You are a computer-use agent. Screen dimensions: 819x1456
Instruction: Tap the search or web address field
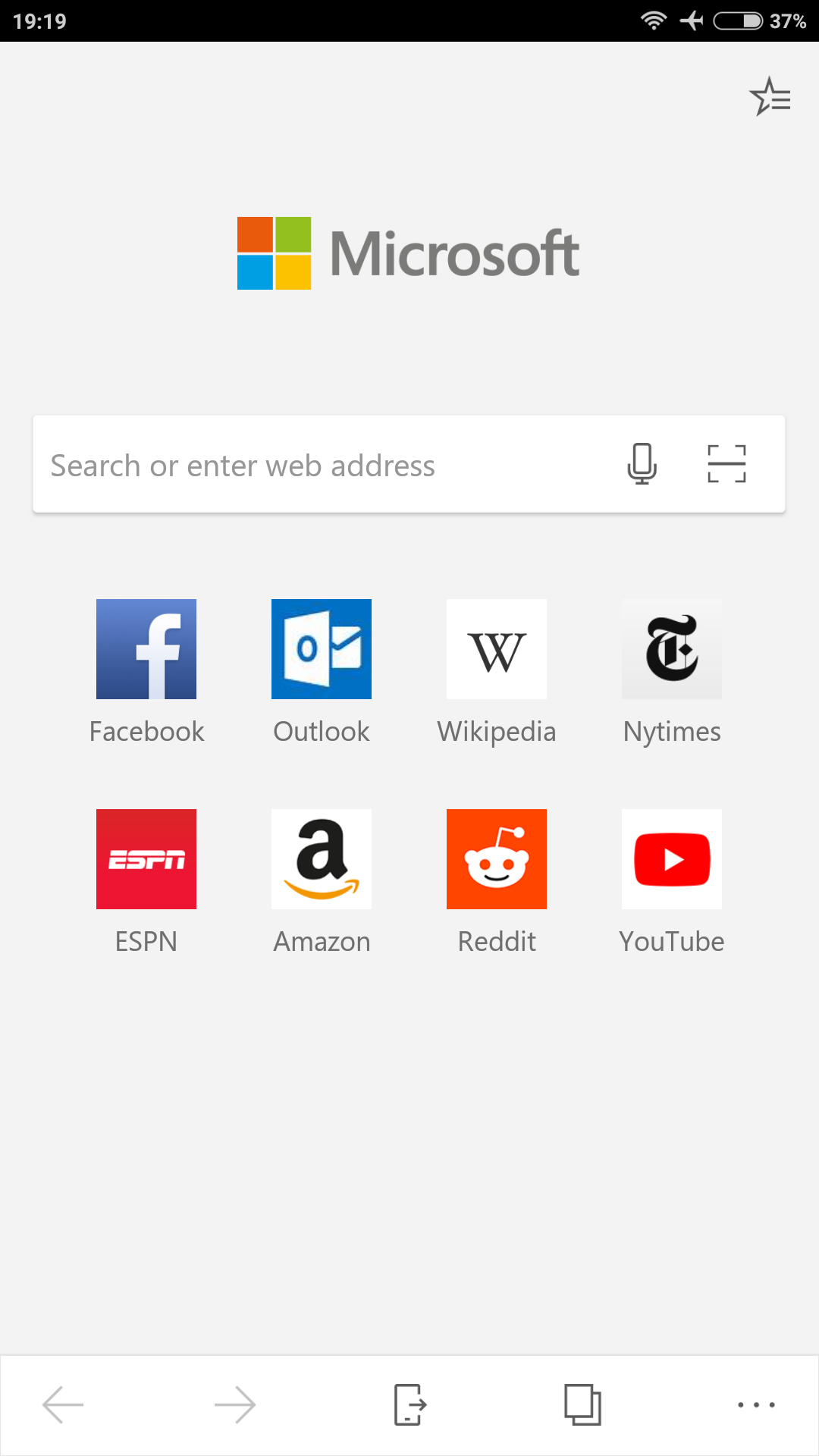pyautogui.click(x=409, y=464)
